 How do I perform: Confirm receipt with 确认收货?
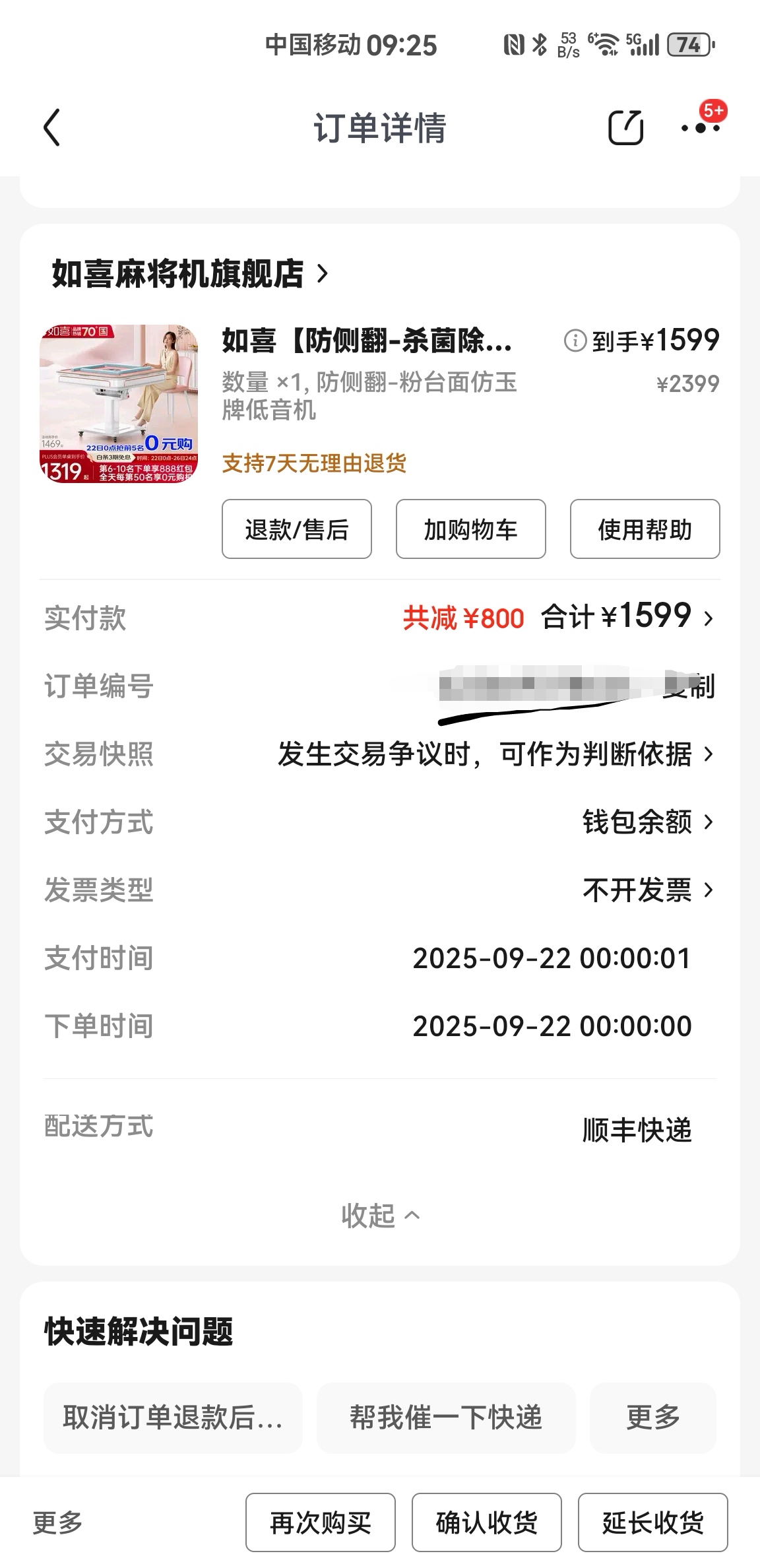coord(487,1522)
